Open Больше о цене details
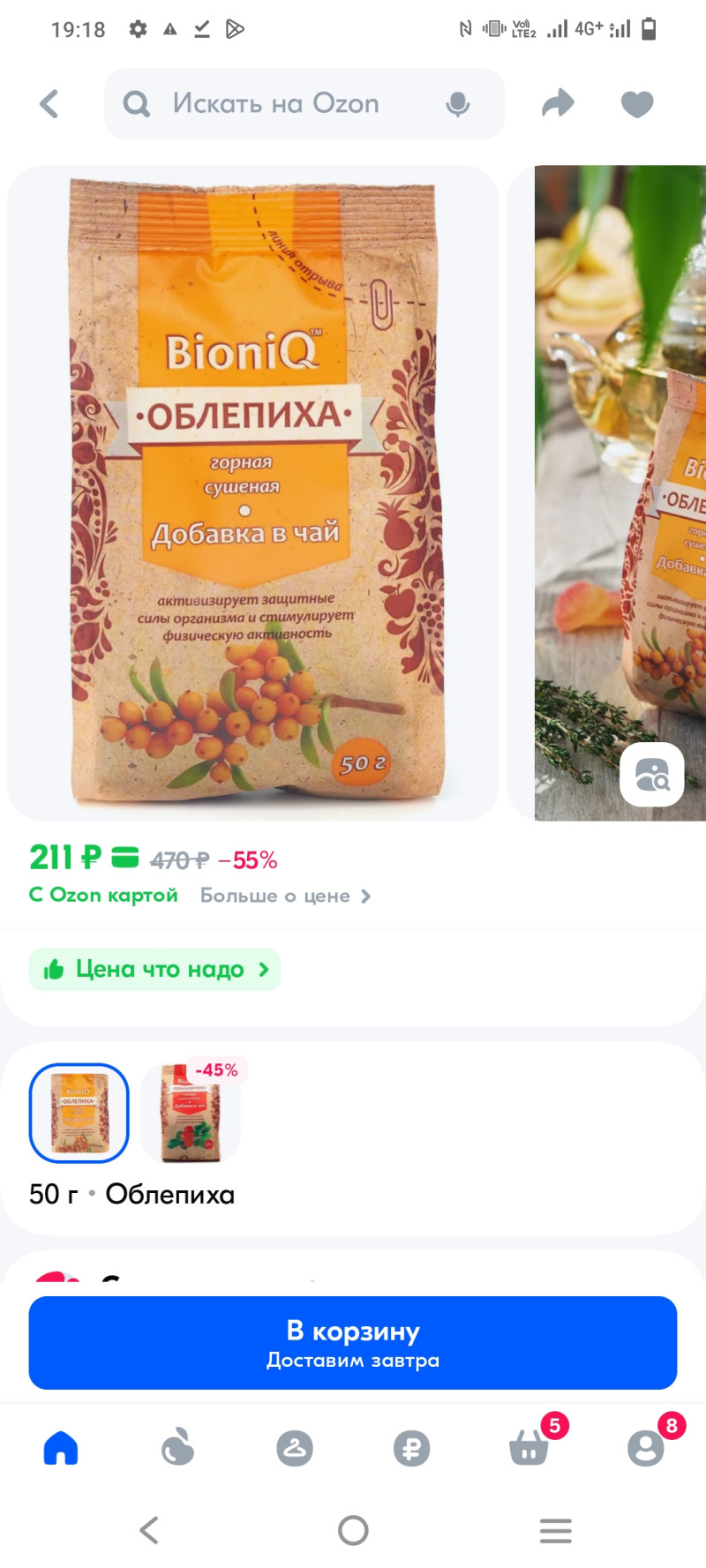Image resolution: width=706 pixels, height=1568 pixels. (x=284, y=896)
